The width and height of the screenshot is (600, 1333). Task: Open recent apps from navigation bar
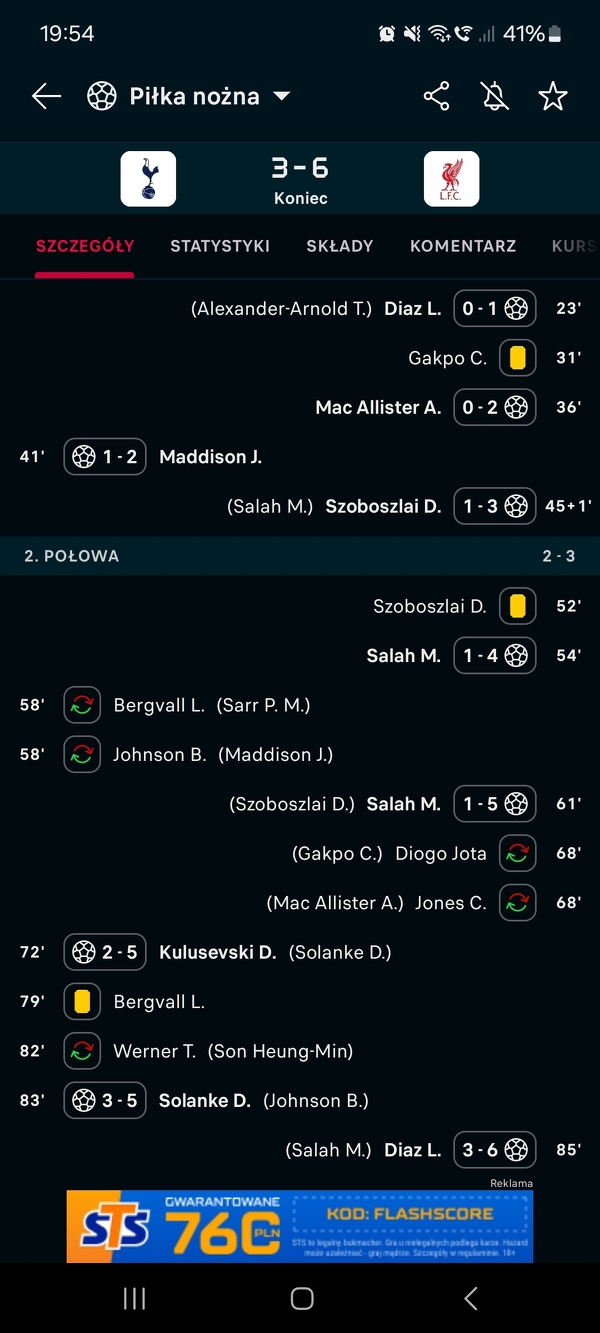point(134,1298)
